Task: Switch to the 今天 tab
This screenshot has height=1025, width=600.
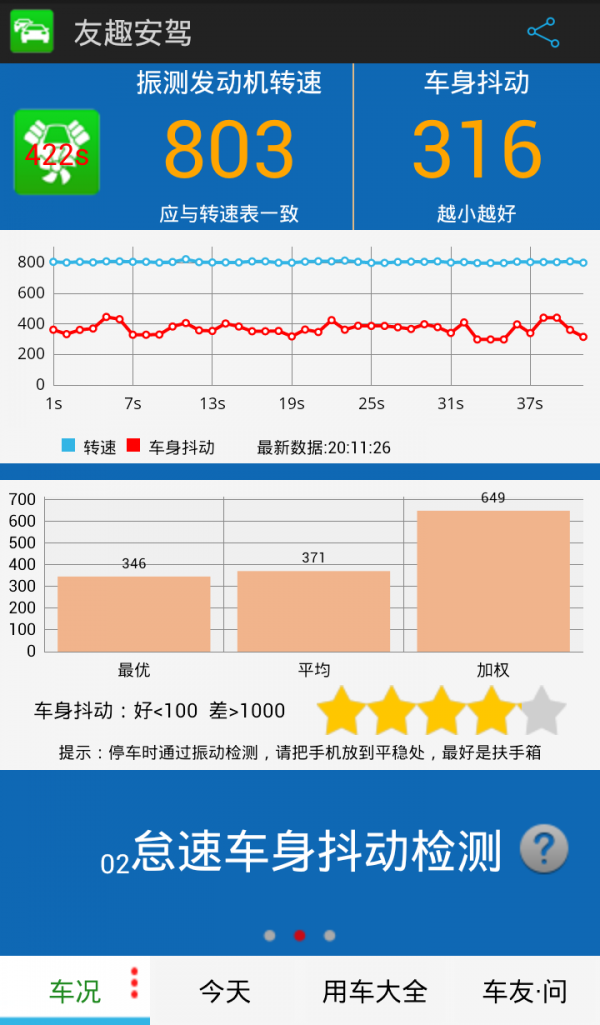Action: coord(224,991)
